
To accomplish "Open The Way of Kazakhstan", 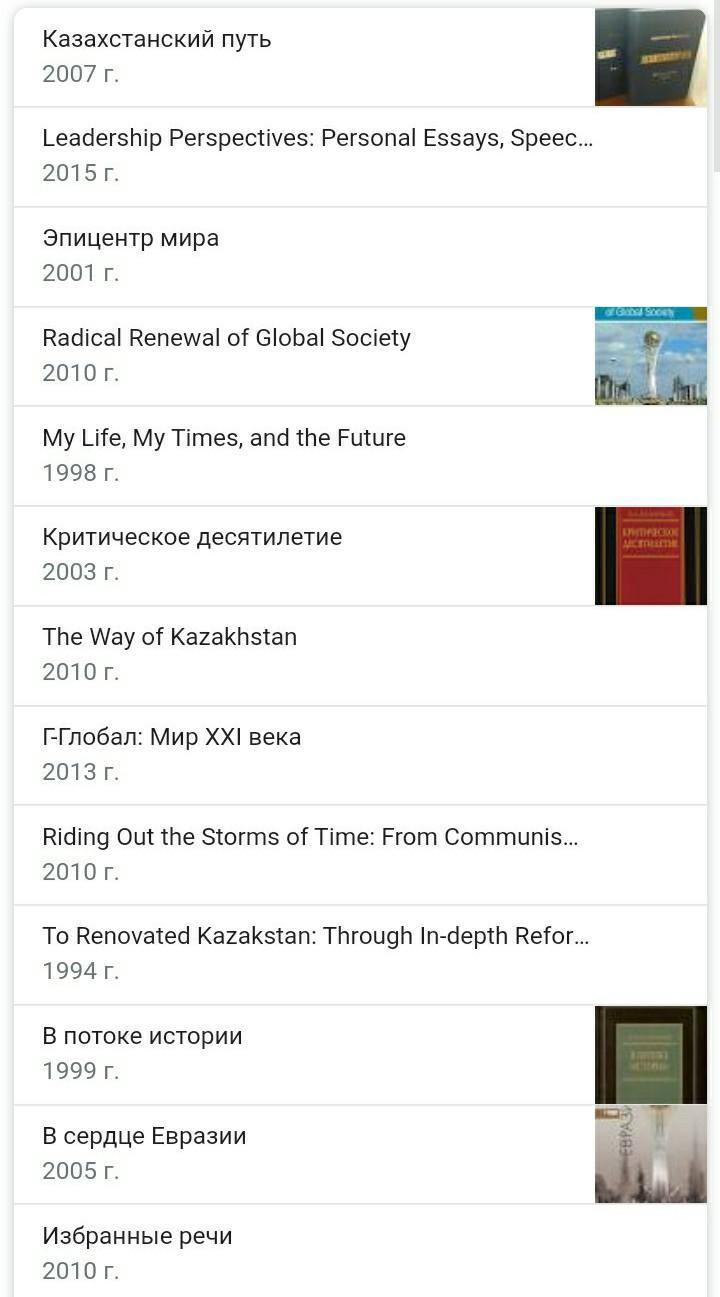I will pos(169,637).
